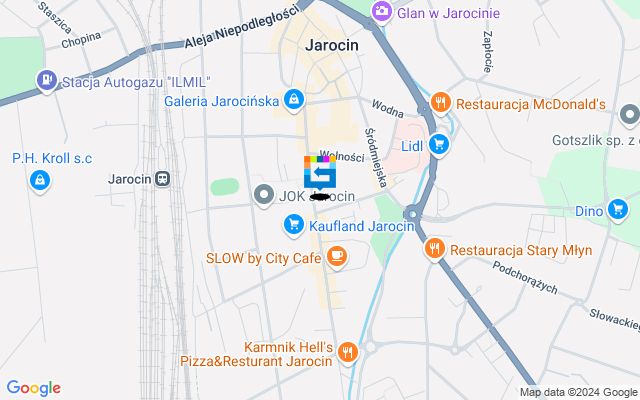Screen dimensions: 640x400
Task: Tap the colorful custom location marker
Action: (x=319, y=171)
